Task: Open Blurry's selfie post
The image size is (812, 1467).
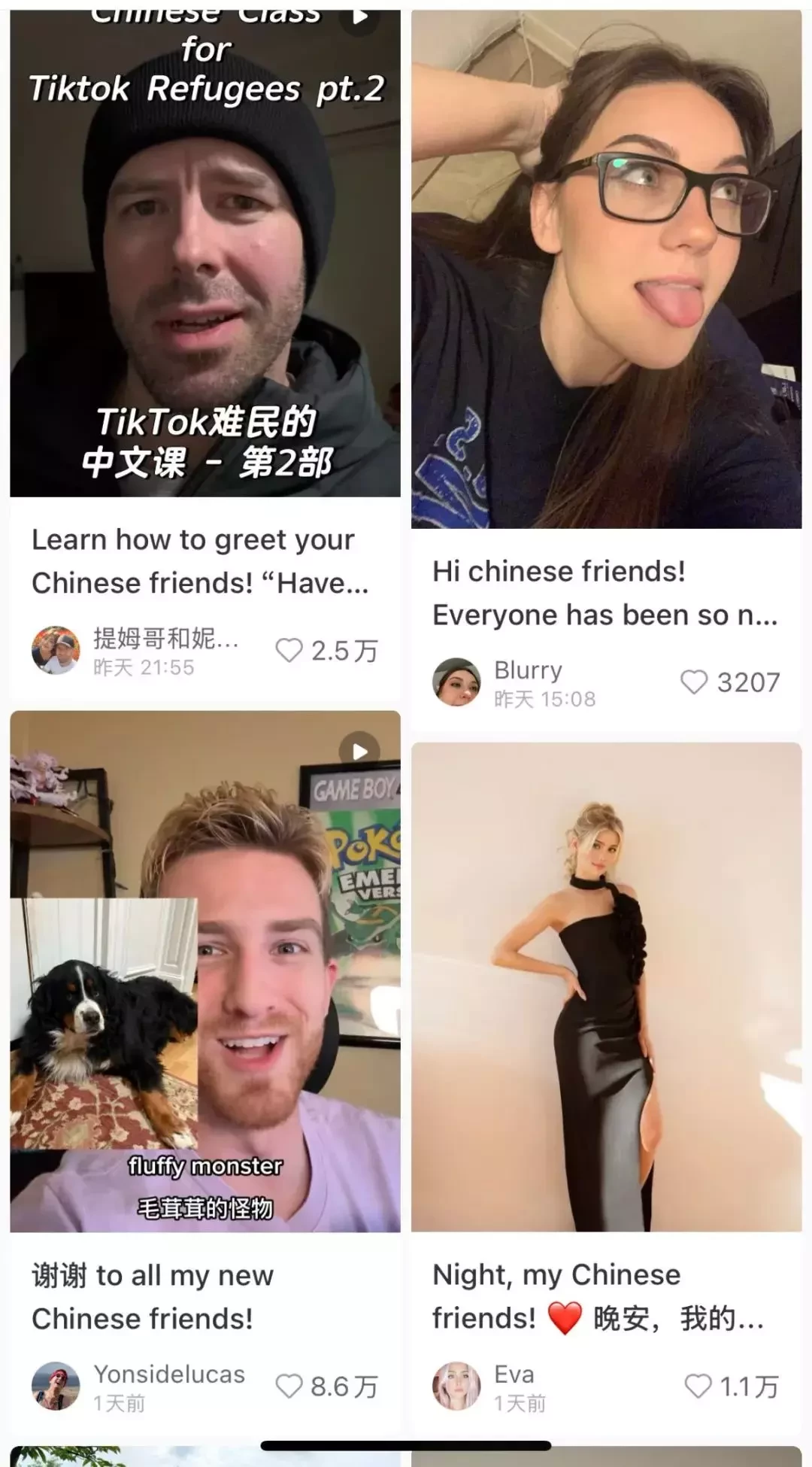Action: (606, 271)
